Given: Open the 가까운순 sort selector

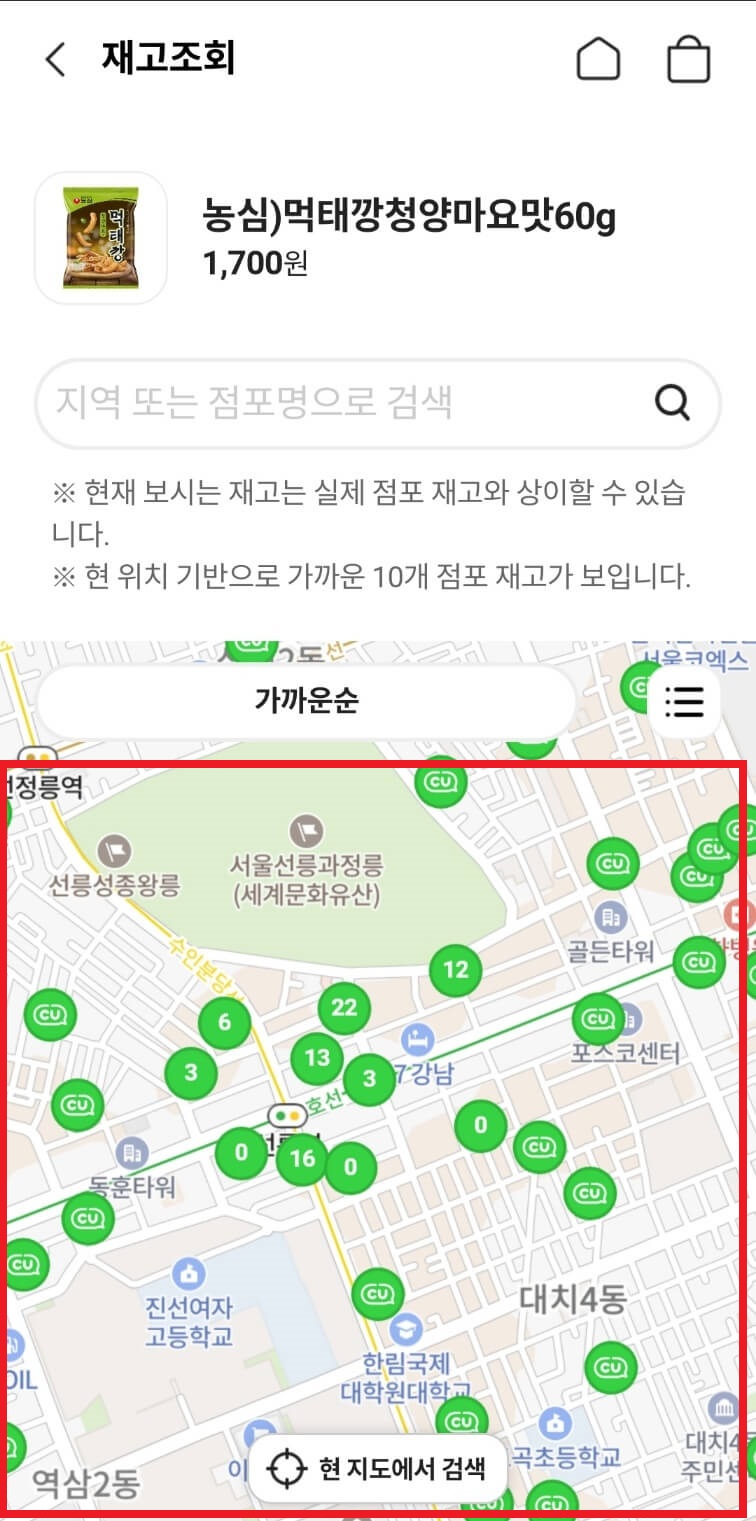Looking at the screenshot, I should point(307,701).
